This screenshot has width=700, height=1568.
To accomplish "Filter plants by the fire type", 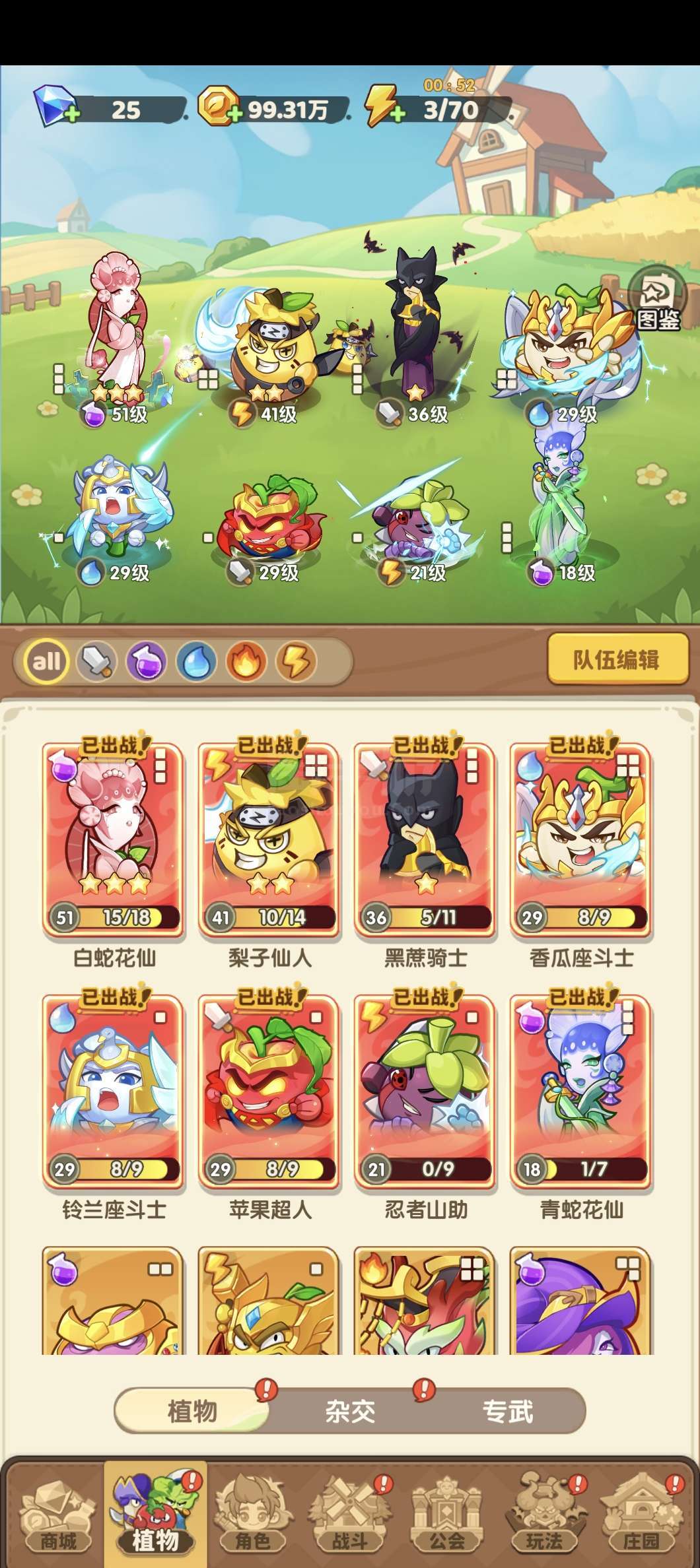I will coord(246,661).
